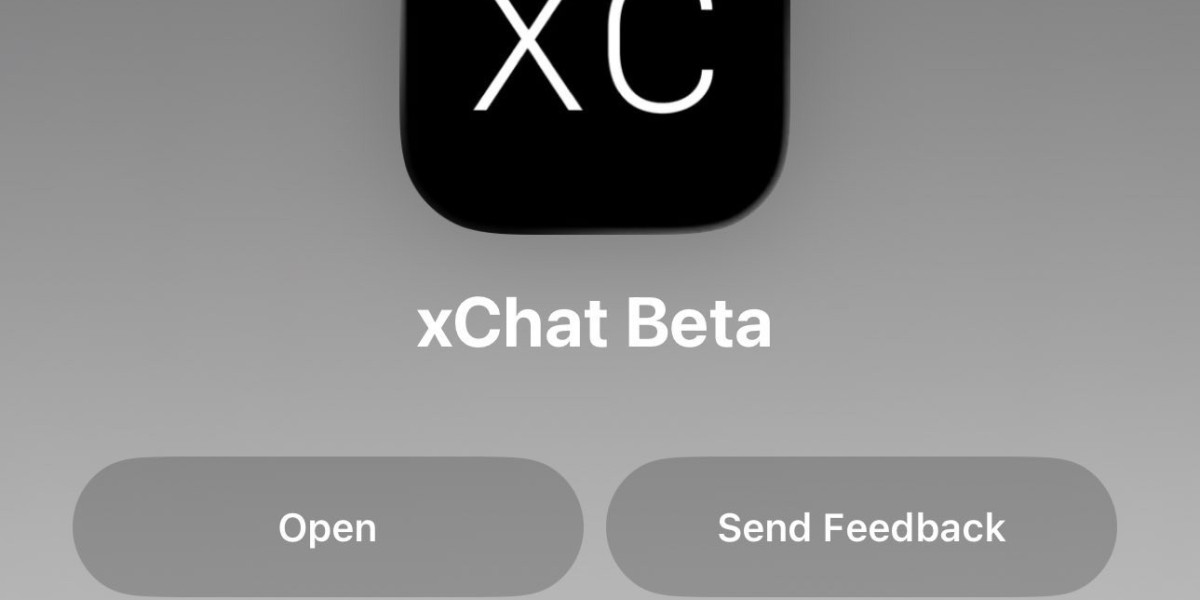Send feedback for xChat Beta
This screenshot has height=600, width=1200.
click(x=861, y=527)
